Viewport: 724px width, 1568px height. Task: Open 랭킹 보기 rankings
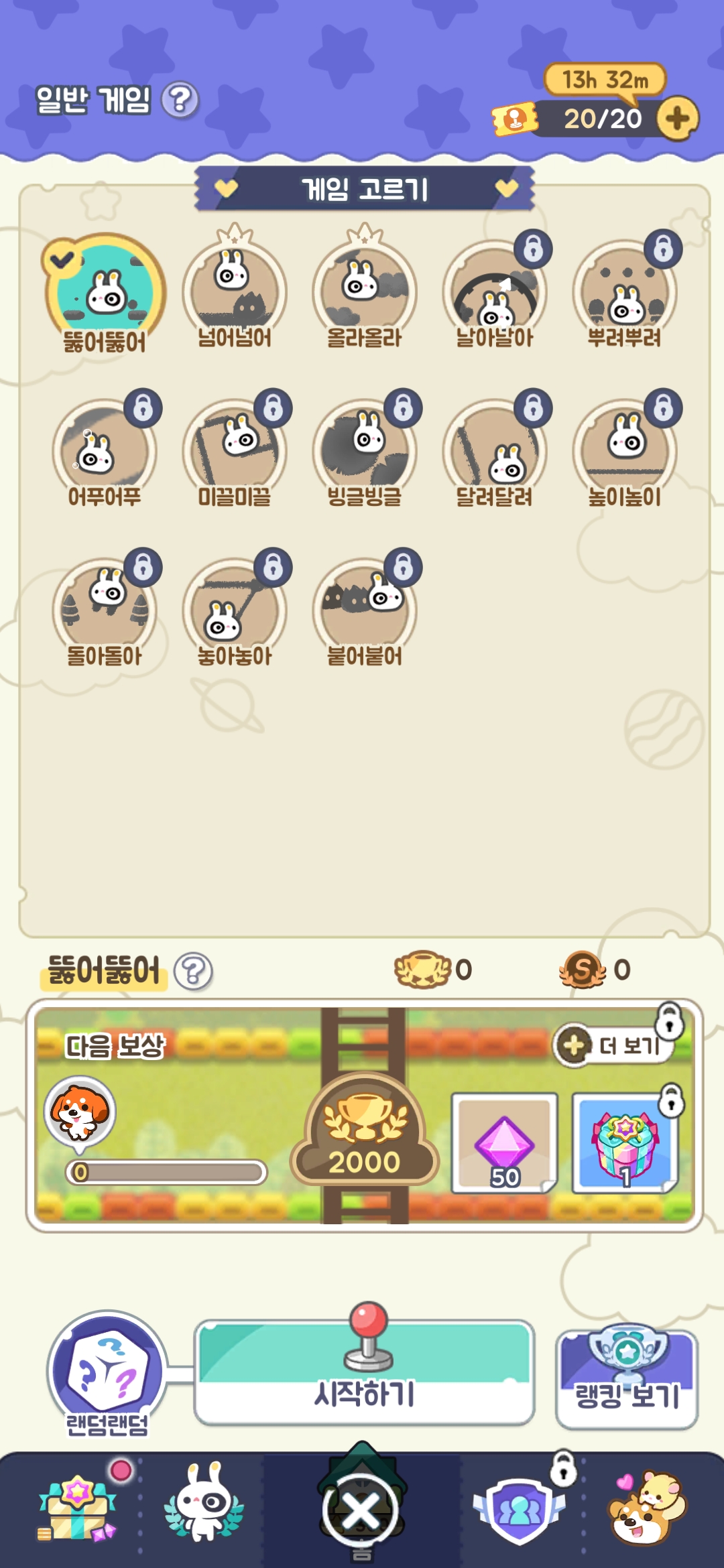(625, 1380)
